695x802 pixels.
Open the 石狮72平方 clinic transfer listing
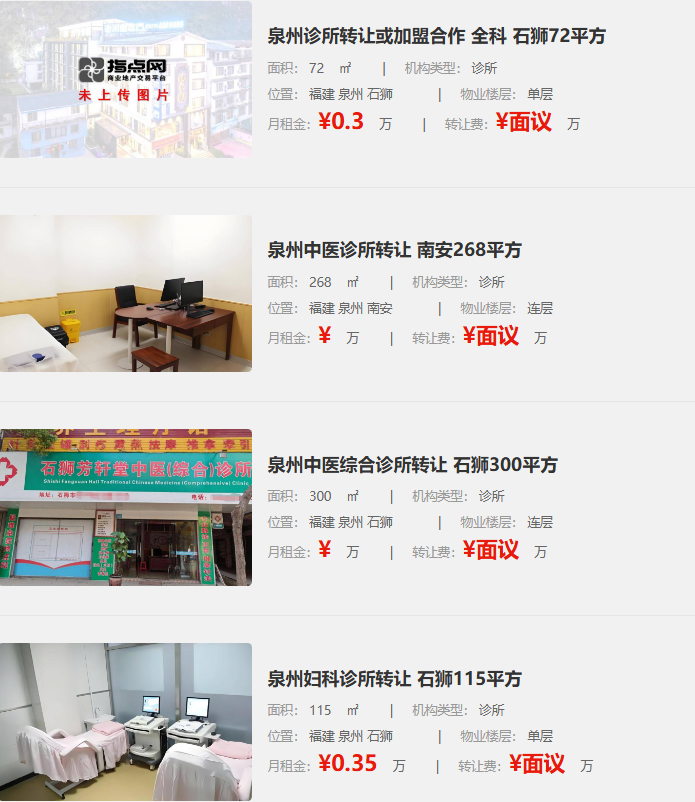(436, 36)
